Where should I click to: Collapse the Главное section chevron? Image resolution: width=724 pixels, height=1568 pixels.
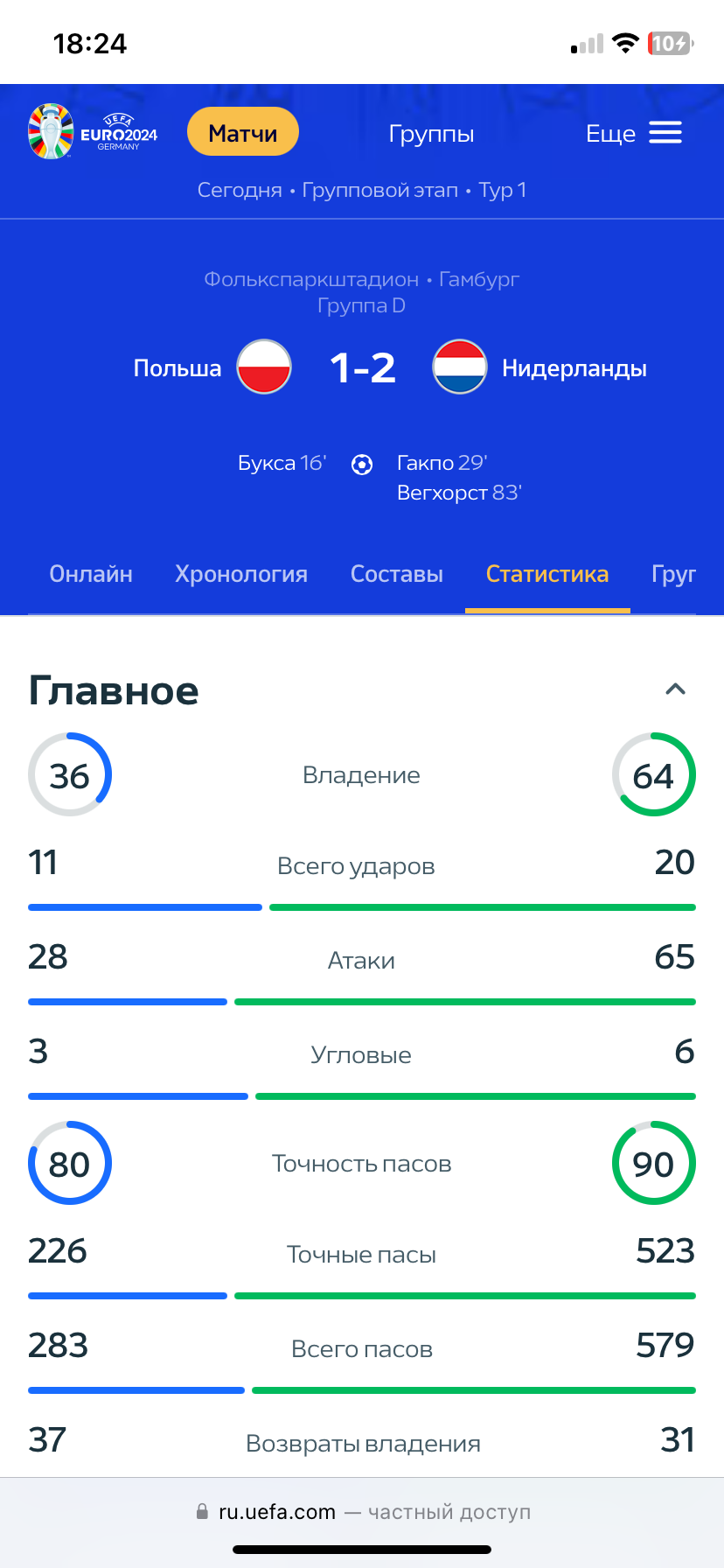pos(675,689)
